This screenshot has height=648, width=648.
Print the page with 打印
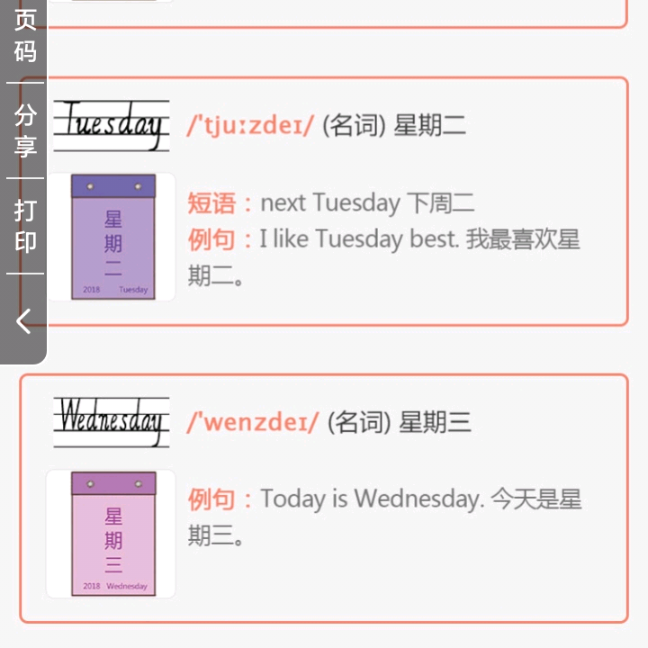pyautogui.click(x=24, y=226)
